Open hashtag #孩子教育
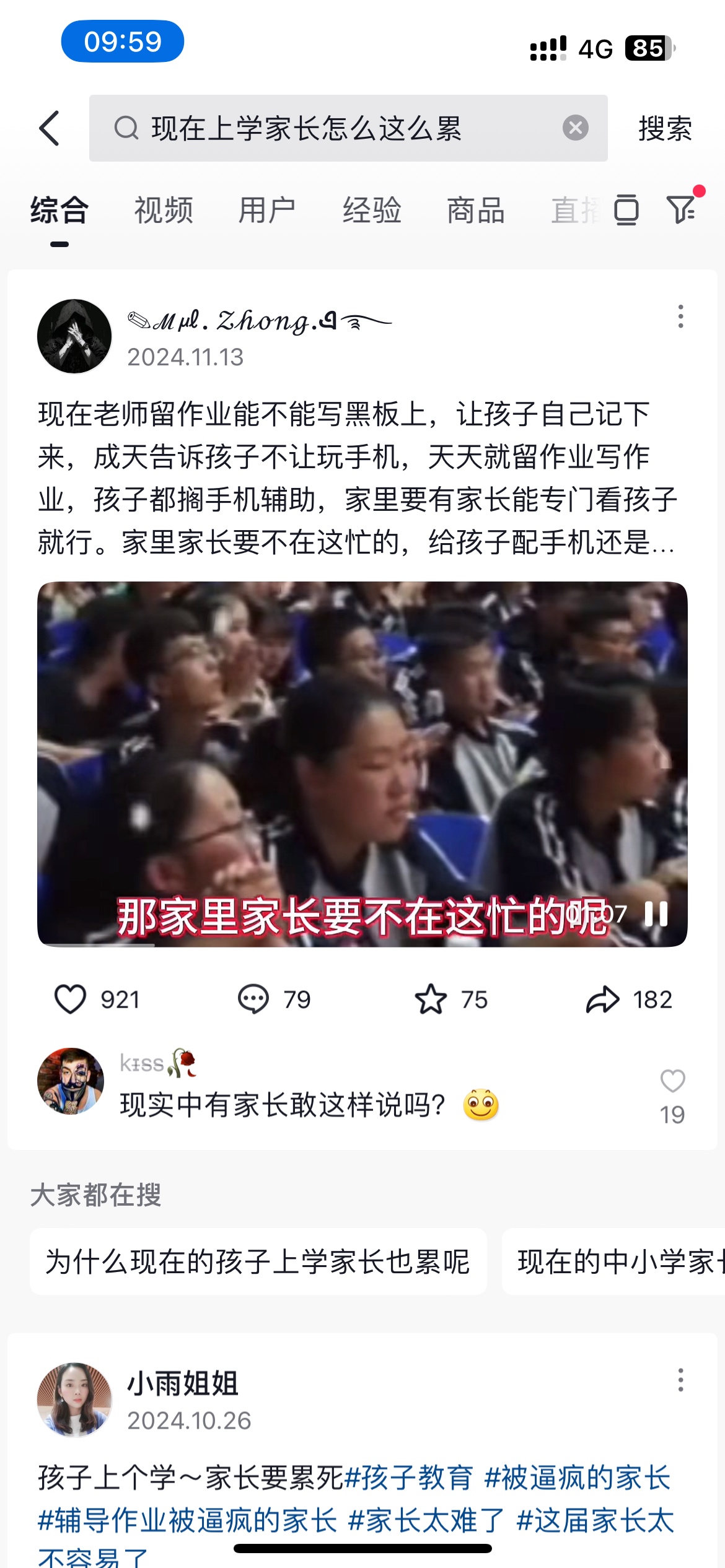The height and width of the screenshot is (1568, 725). tap(409, 1478)
